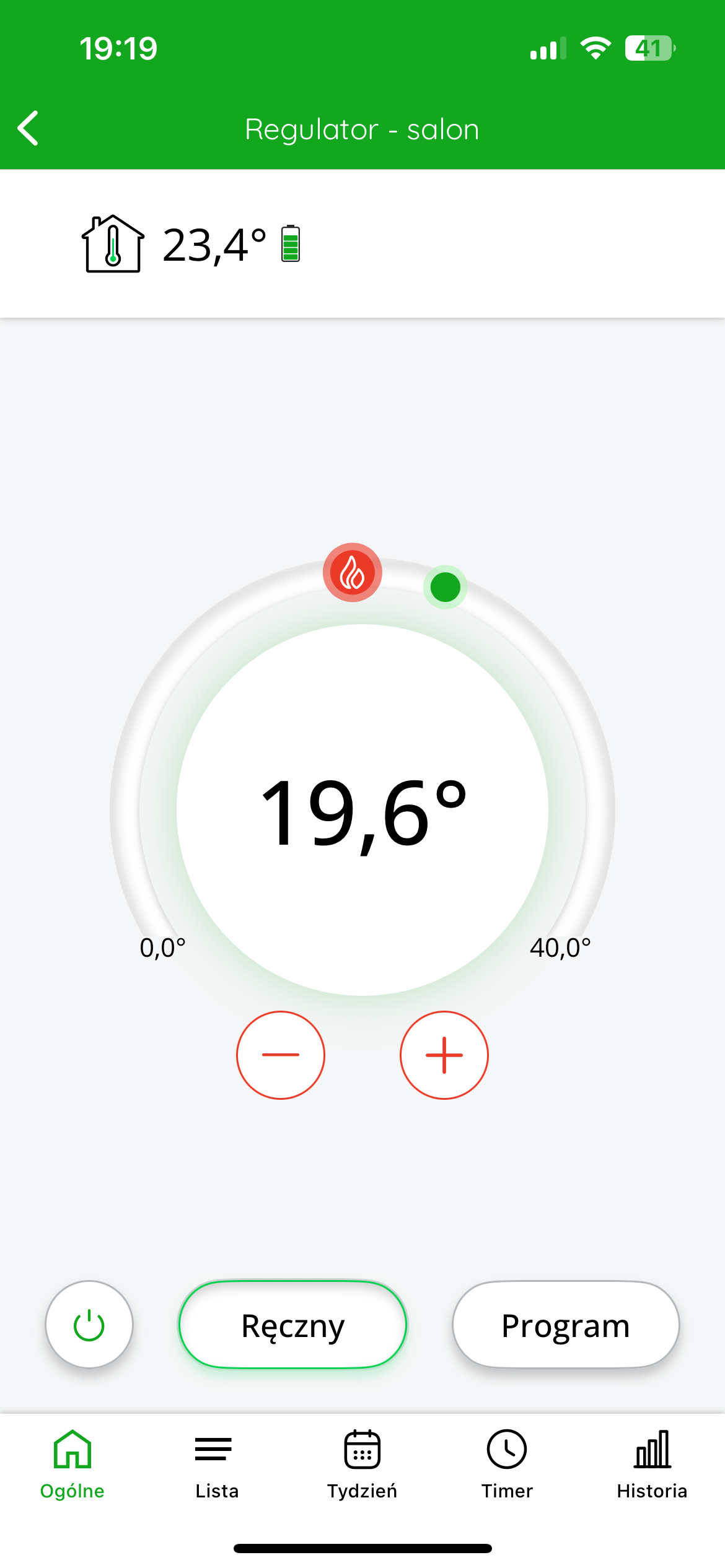Open the Ogólne tab
This screenshot has height=1568, width=725.
click(x=72, y=1465)
